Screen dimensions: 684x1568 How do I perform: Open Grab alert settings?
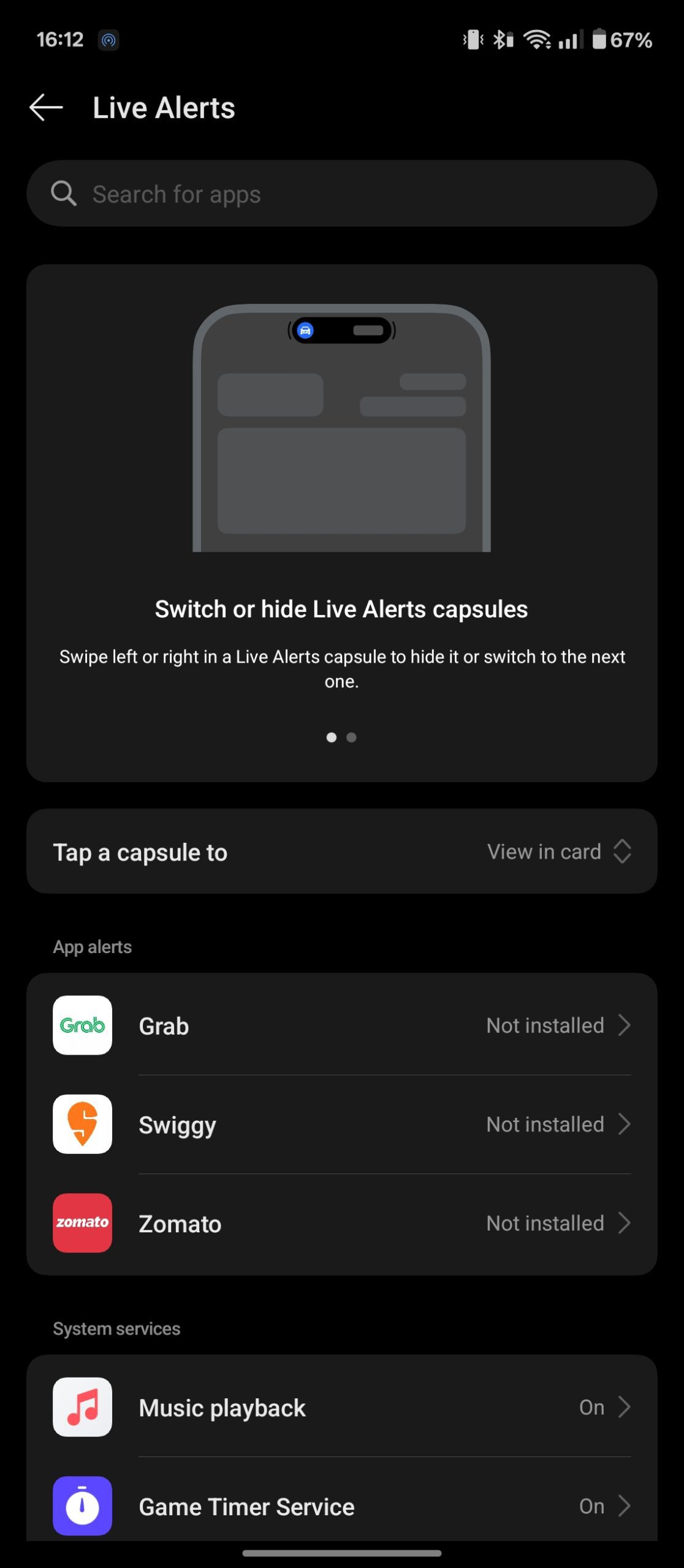click(x=342, y=1025)
